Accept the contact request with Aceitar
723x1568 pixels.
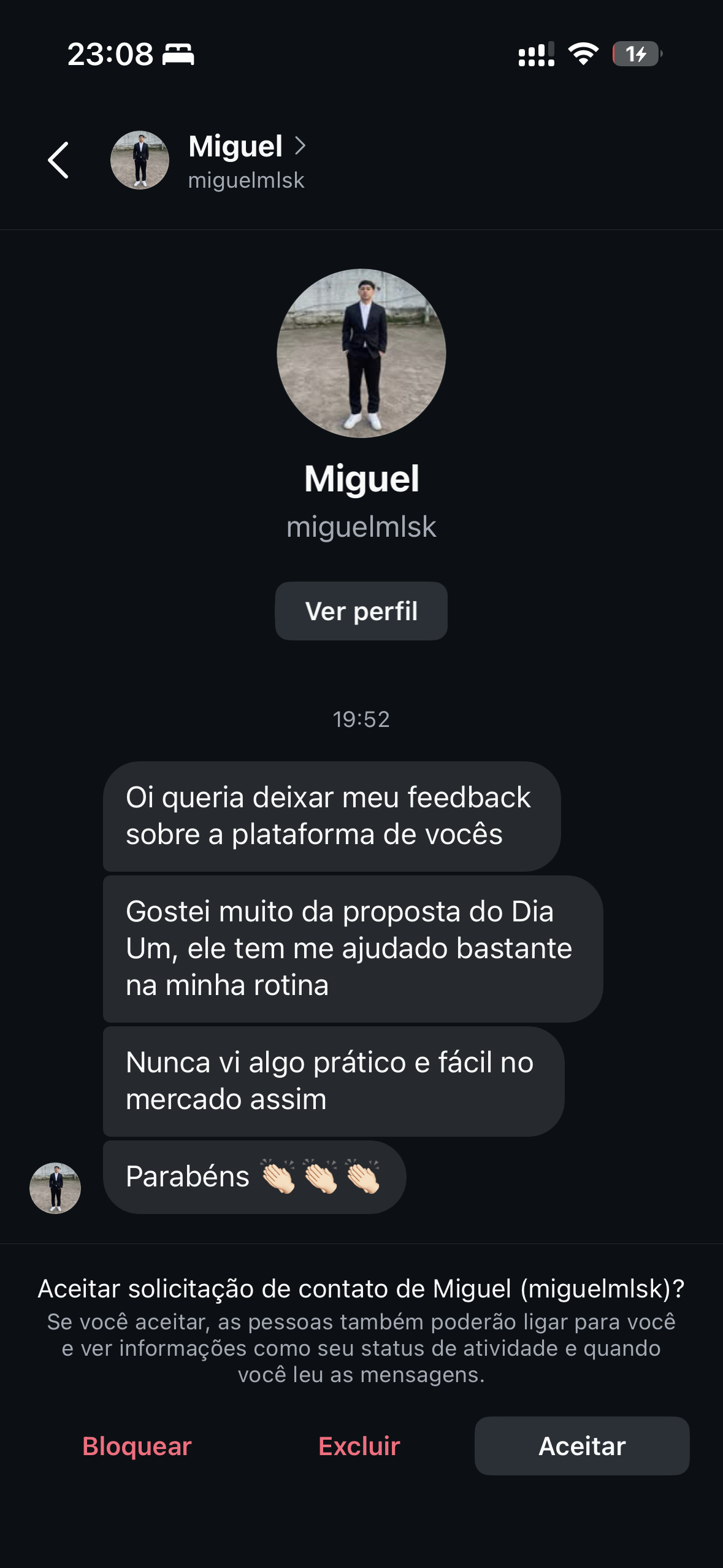pos(581,1446)
